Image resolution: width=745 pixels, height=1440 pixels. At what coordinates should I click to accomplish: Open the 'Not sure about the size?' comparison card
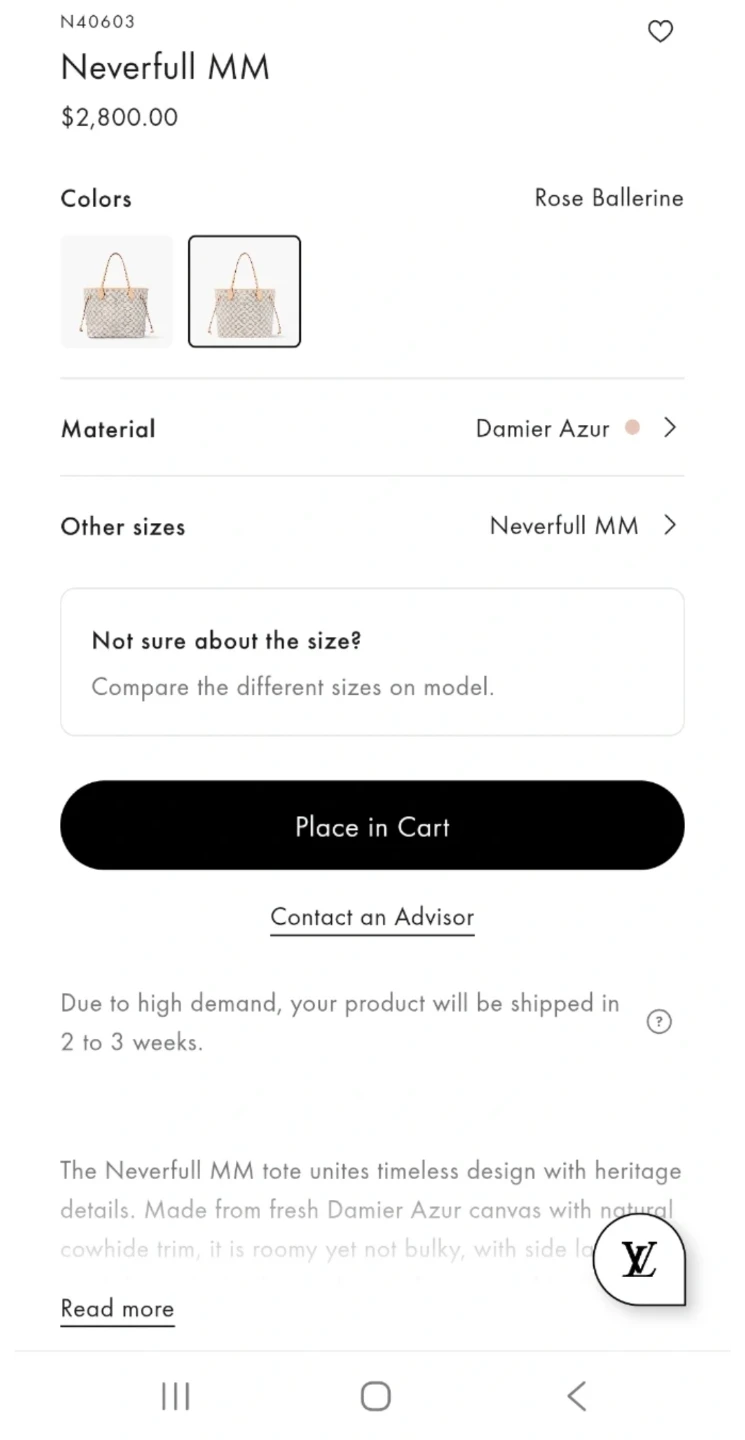pyautogui.click(x=372, y=662)
